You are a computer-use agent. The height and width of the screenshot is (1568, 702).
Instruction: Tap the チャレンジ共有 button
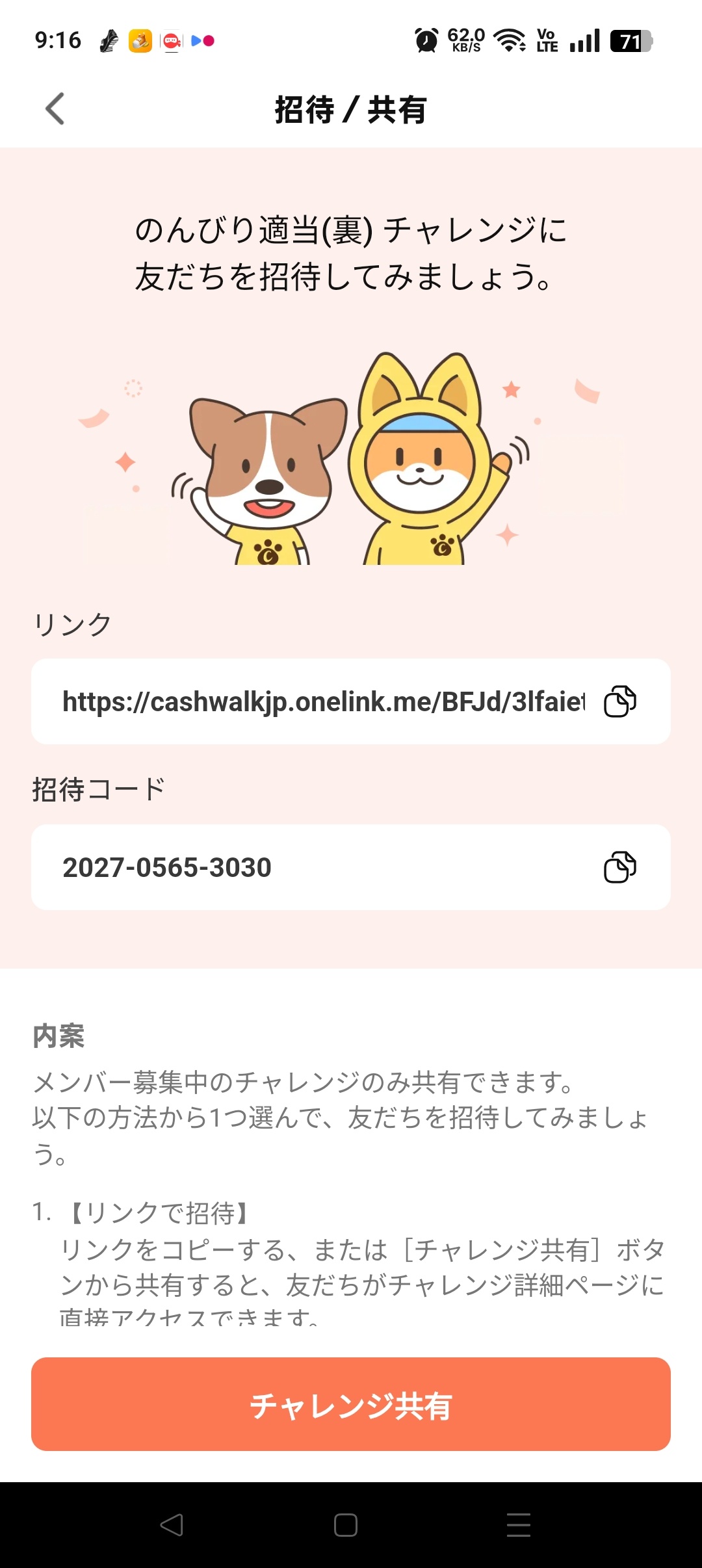(351, 1404)
